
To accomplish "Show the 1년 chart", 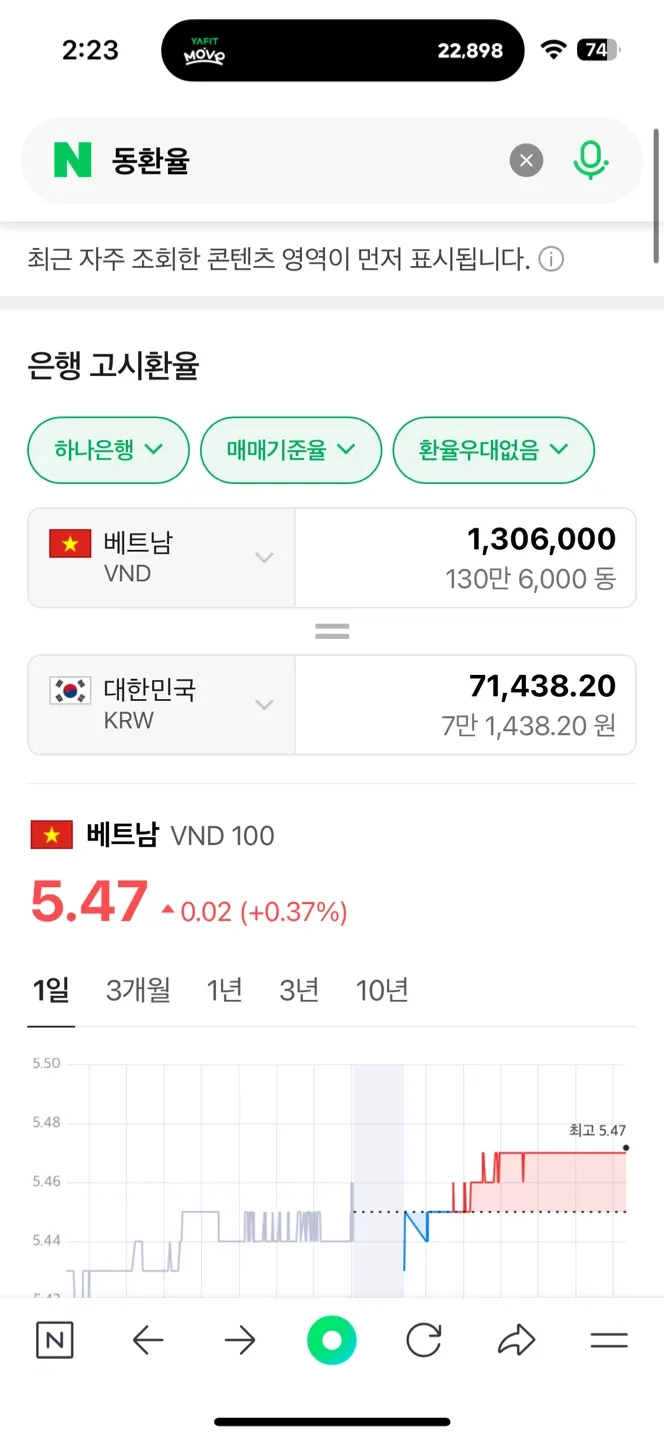I will coord(225,991).
